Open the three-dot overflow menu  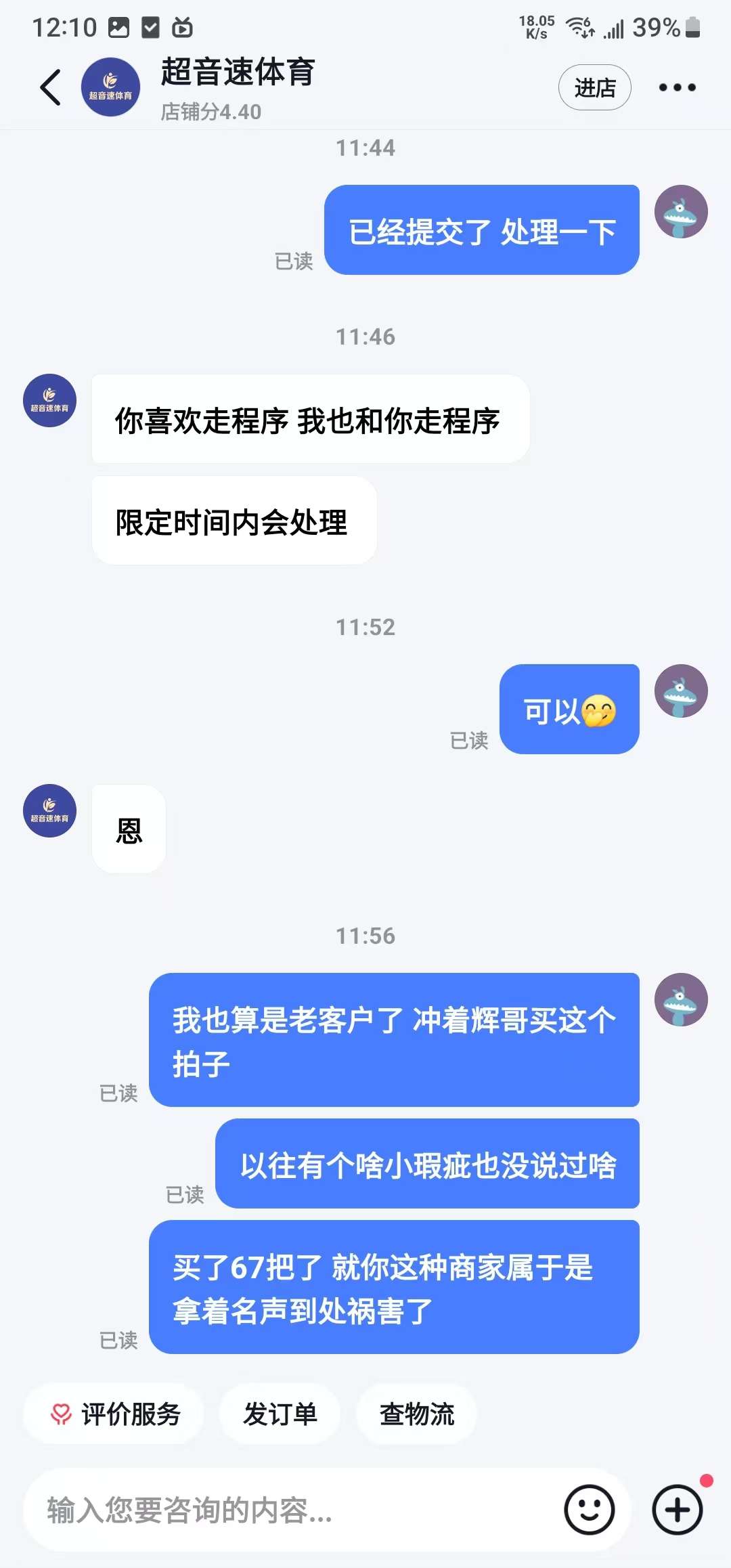[677, 87]
